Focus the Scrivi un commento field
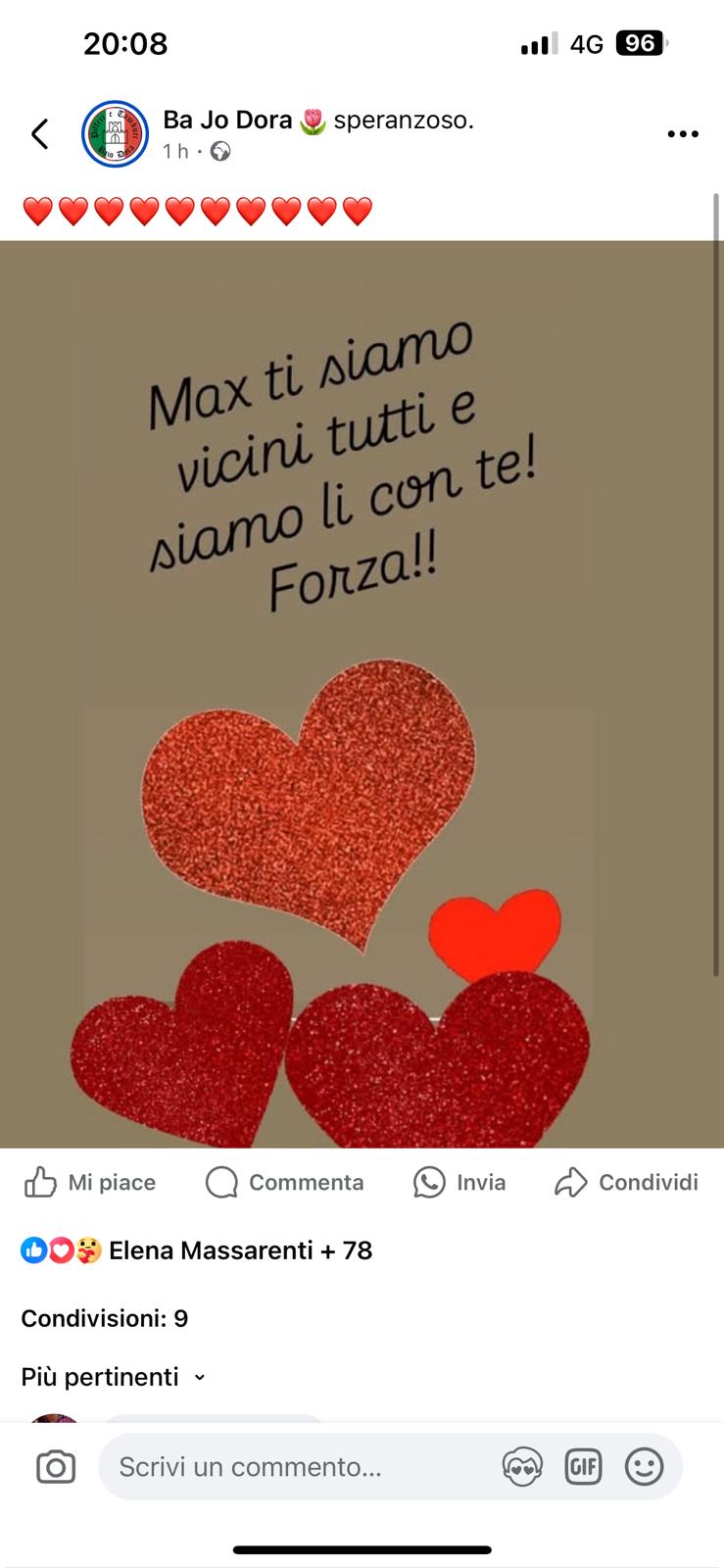The height and width of the screenshot is (1568, 724). click(294, 1467)
